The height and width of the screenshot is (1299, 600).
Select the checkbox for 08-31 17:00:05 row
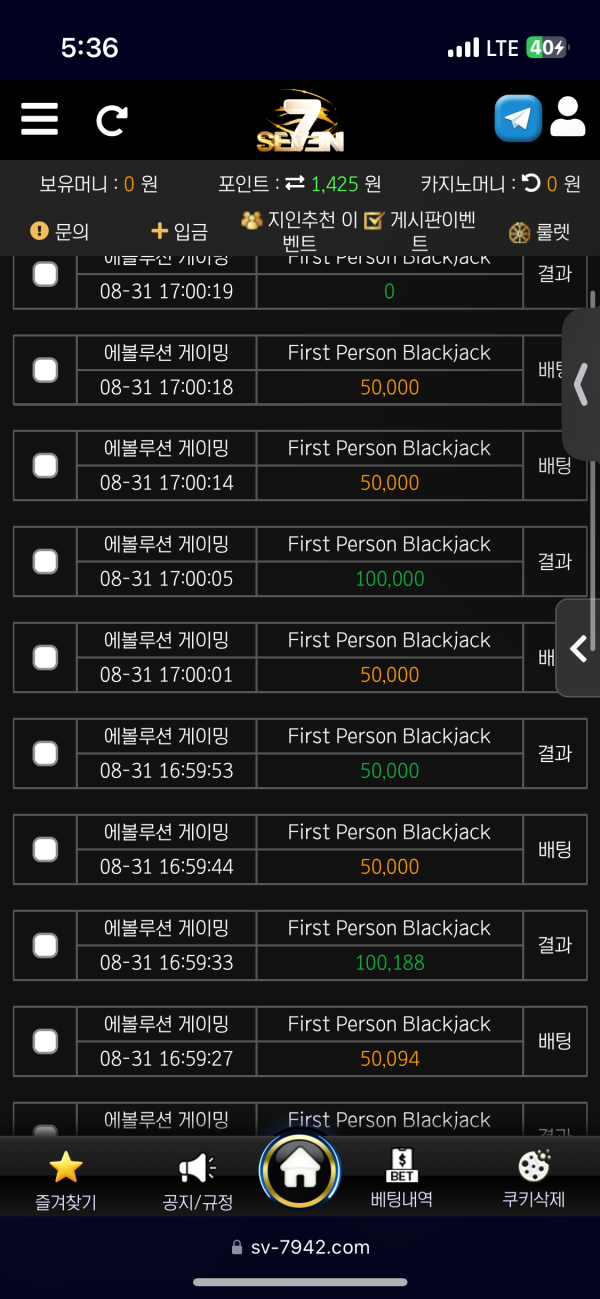(45, 562)
